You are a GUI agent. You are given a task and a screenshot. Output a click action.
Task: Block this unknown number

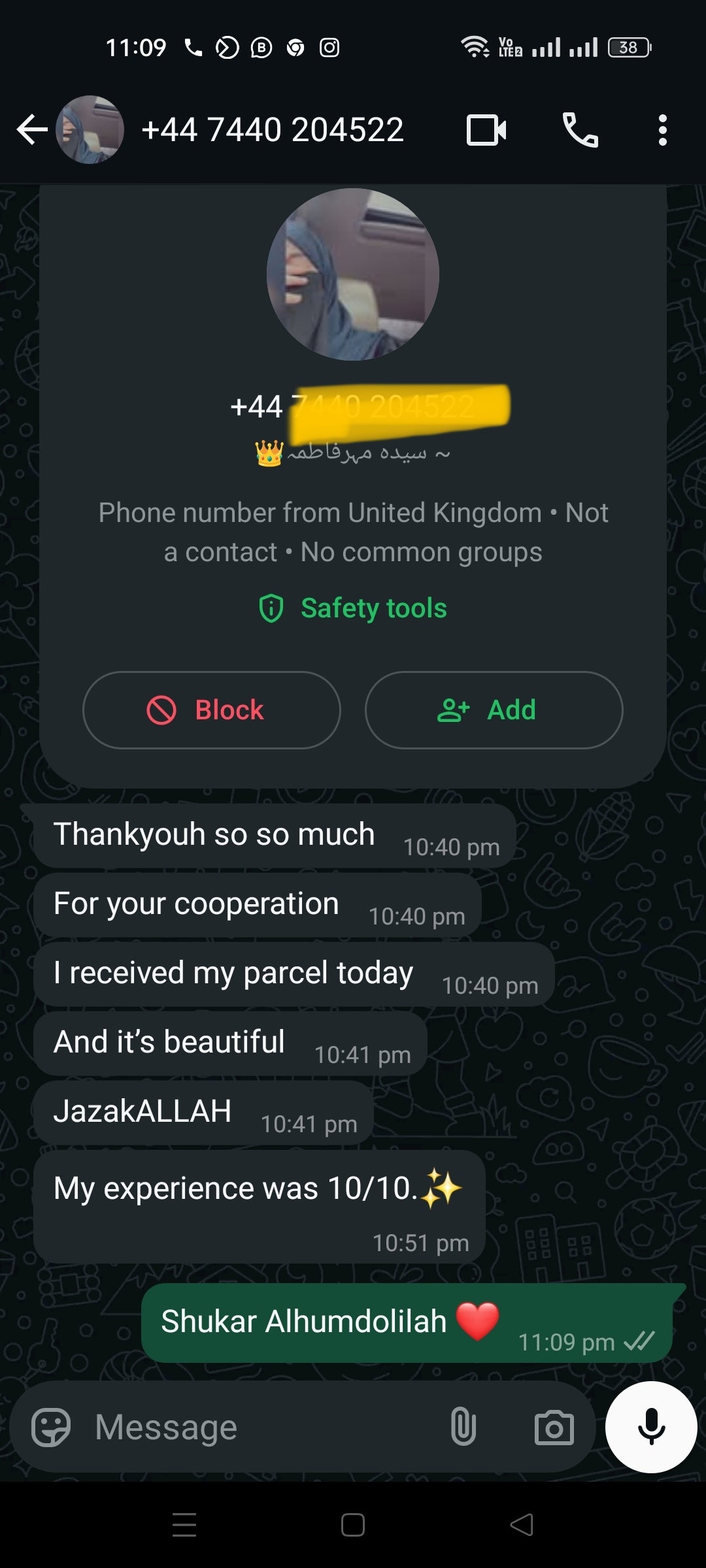point(211,710)
